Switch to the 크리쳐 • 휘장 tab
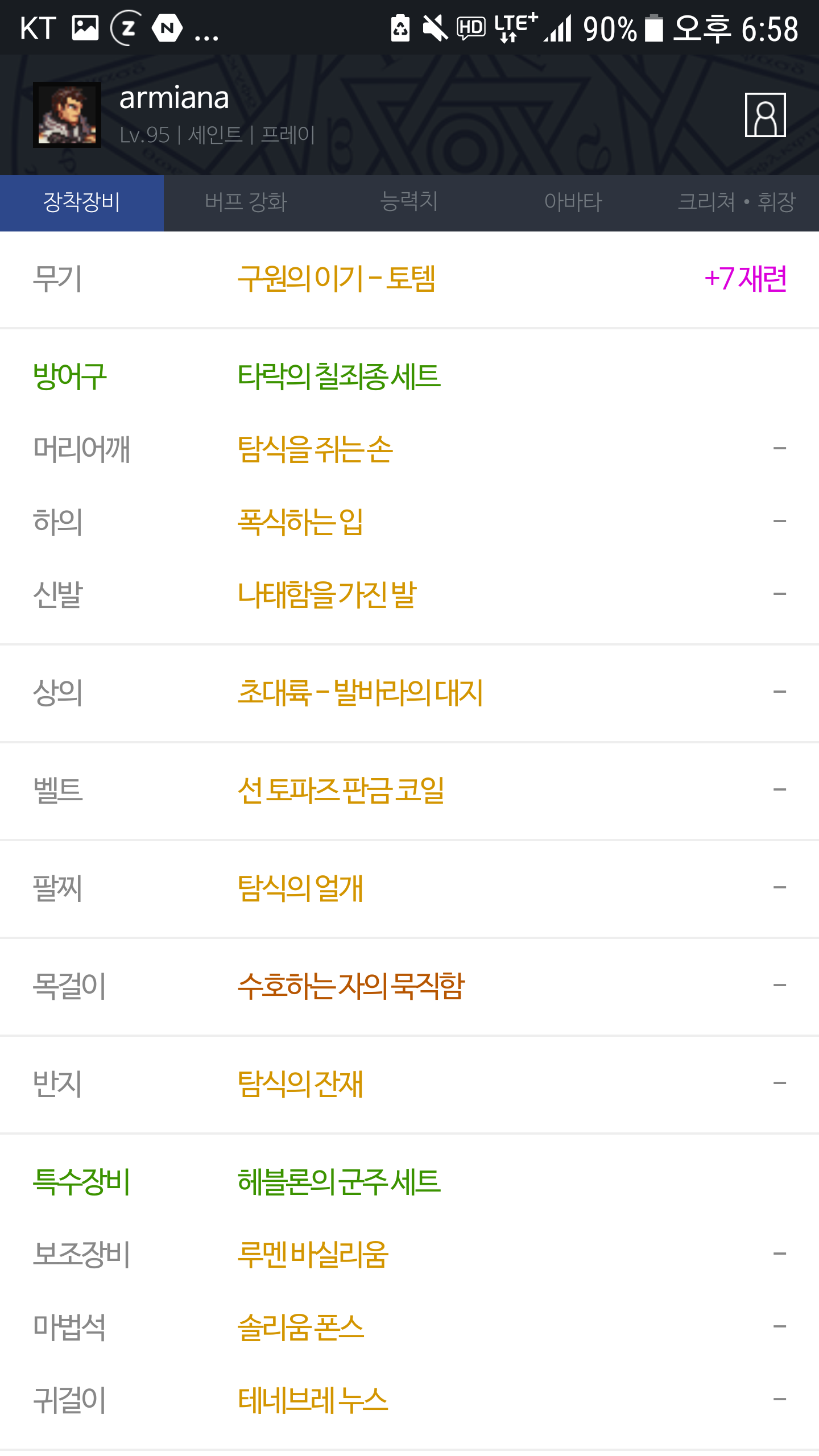This screenshot has width=819, height=1456. (x=737, y=202)
